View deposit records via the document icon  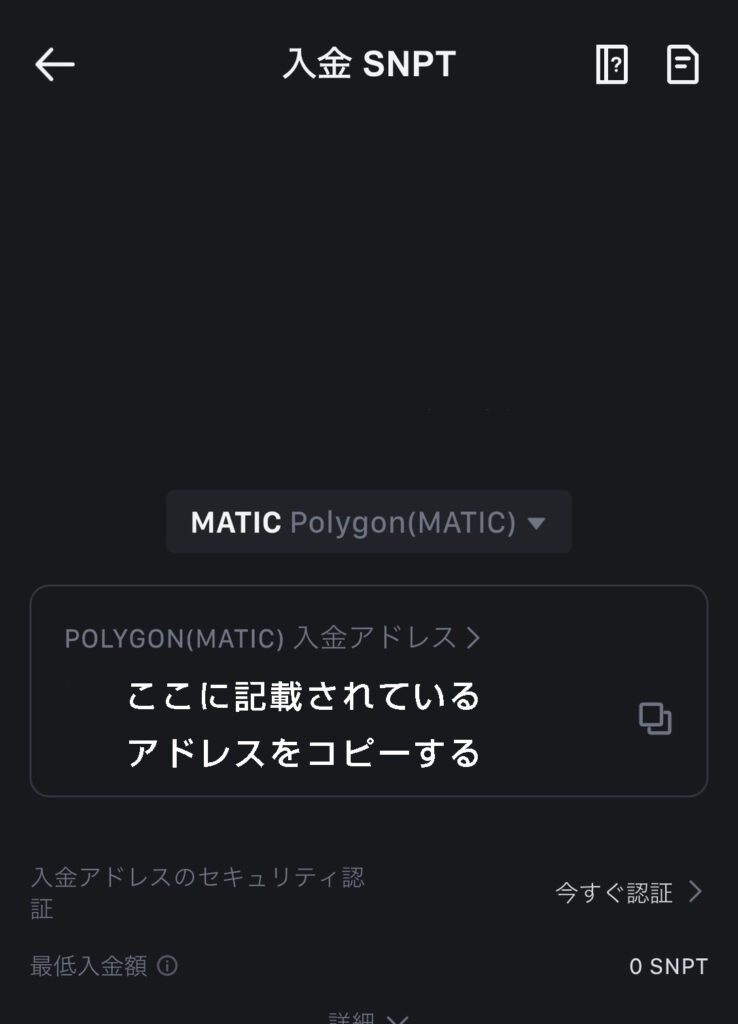pos(682,63)
